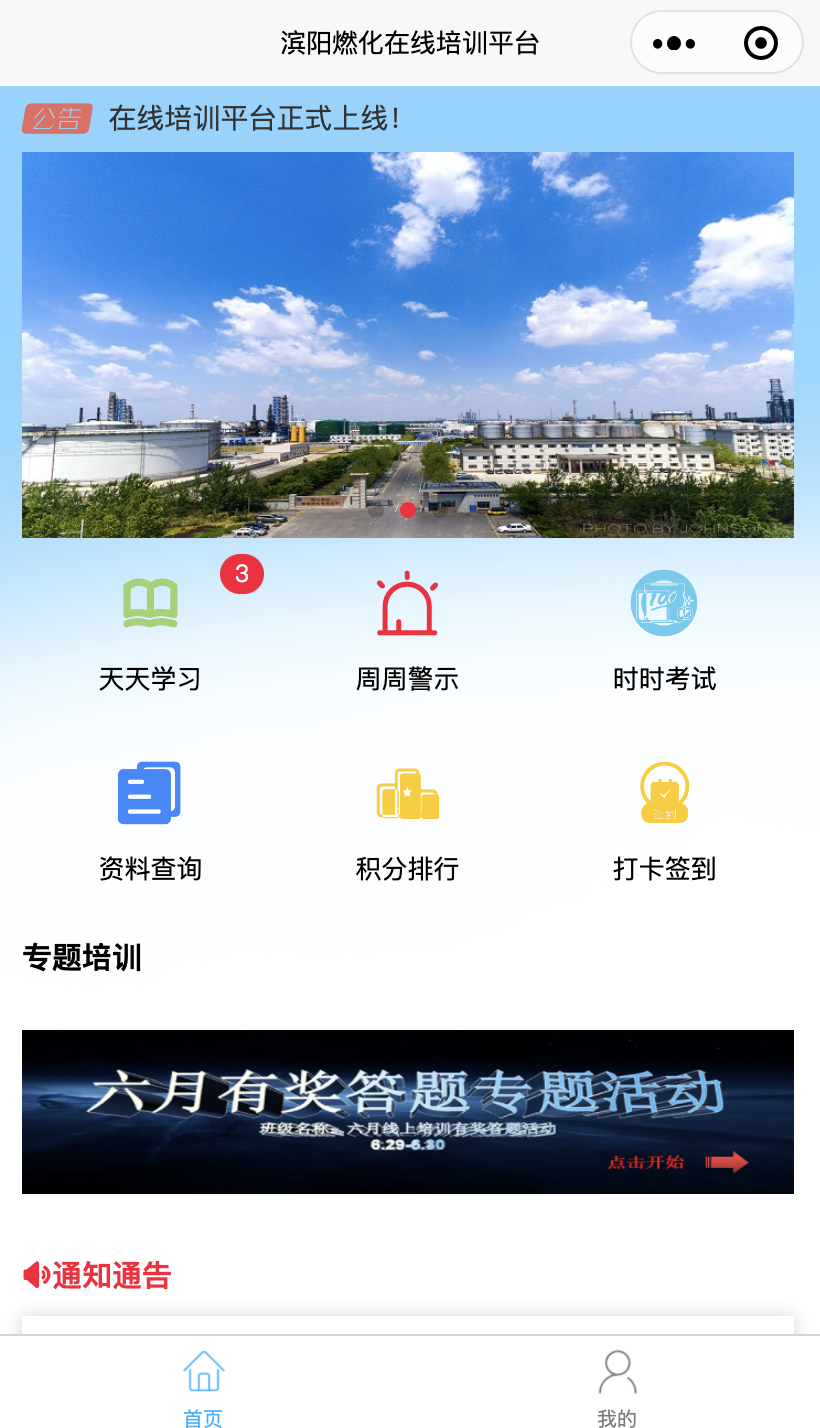Select the 周周警示 weekly warning alarm icon
This screenshot has width=820, height=1428.
coord(407,603)
